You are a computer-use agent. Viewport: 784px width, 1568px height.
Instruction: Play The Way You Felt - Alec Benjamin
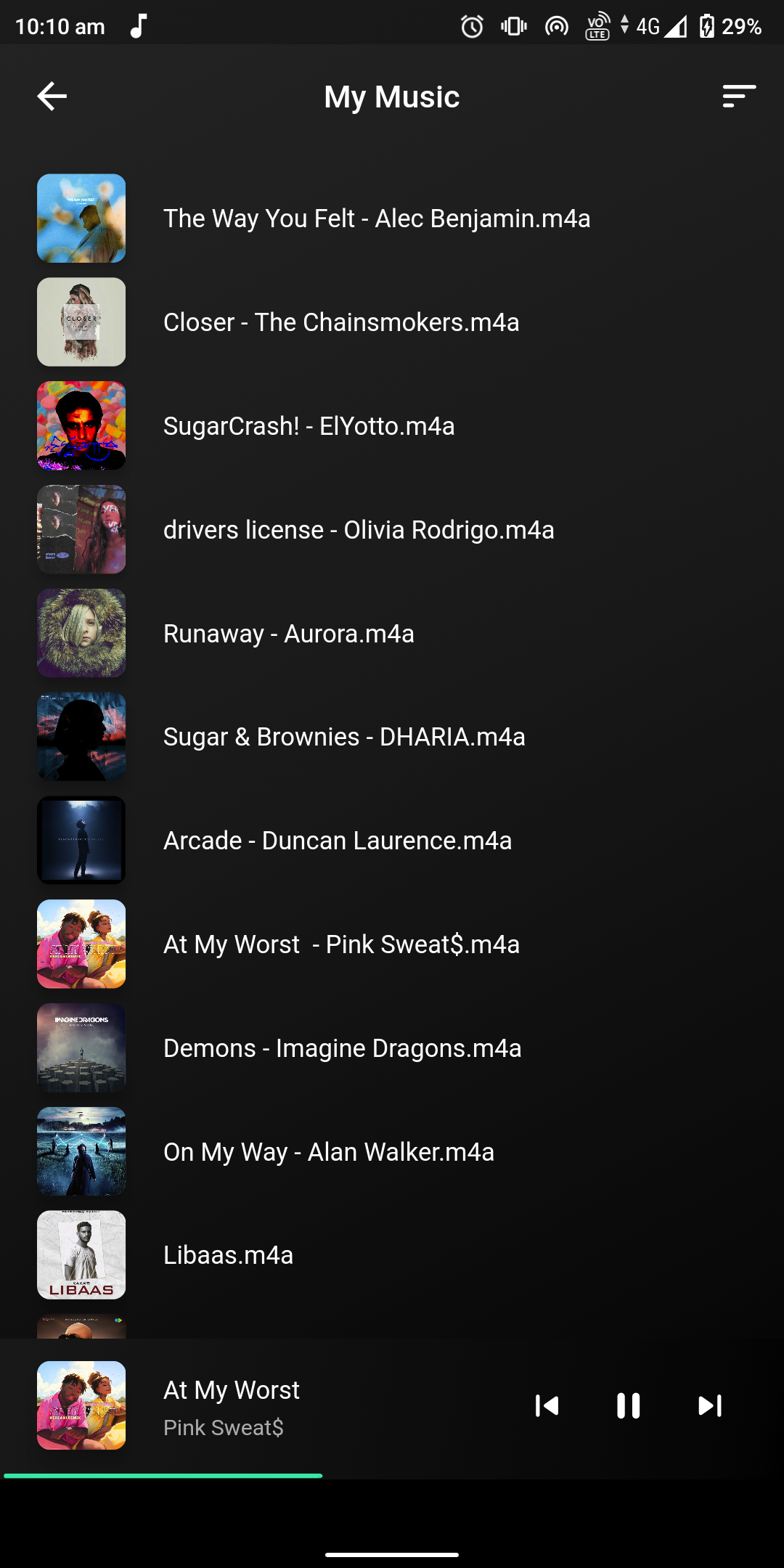392,219
